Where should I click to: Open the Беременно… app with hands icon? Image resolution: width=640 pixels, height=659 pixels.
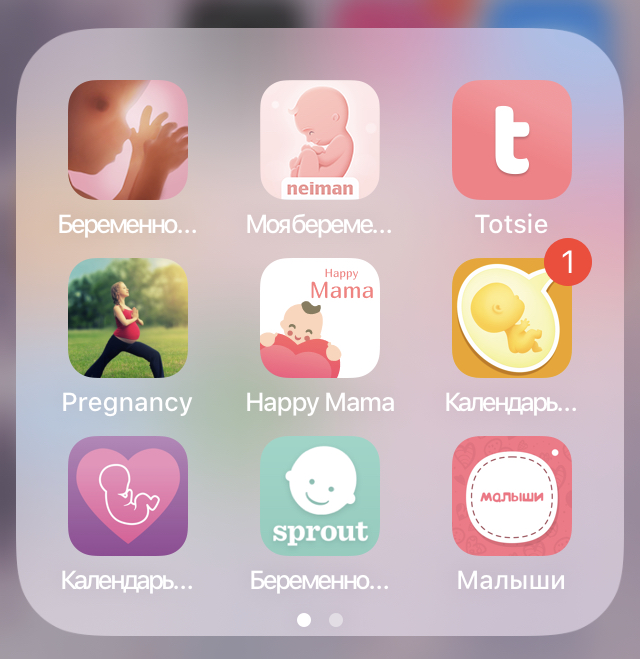(x=128, y=140)
